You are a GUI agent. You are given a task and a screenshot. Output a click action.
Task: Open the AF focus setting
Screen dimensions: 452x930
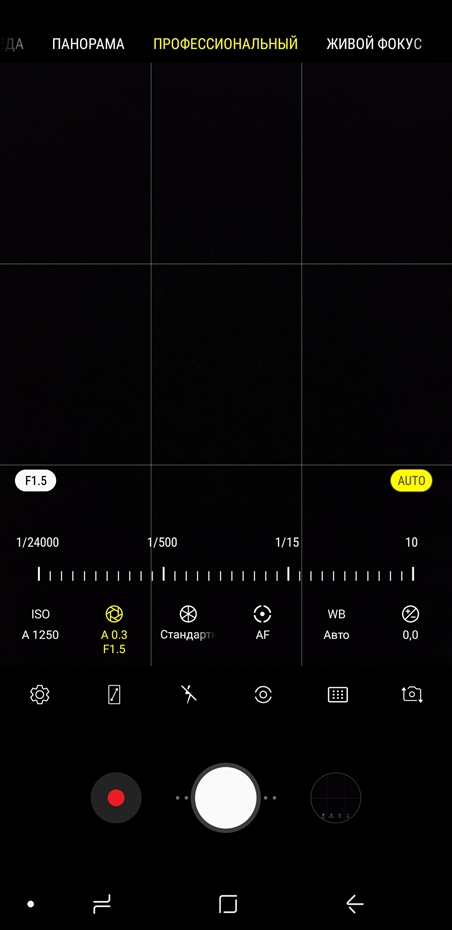coord(262,624)
